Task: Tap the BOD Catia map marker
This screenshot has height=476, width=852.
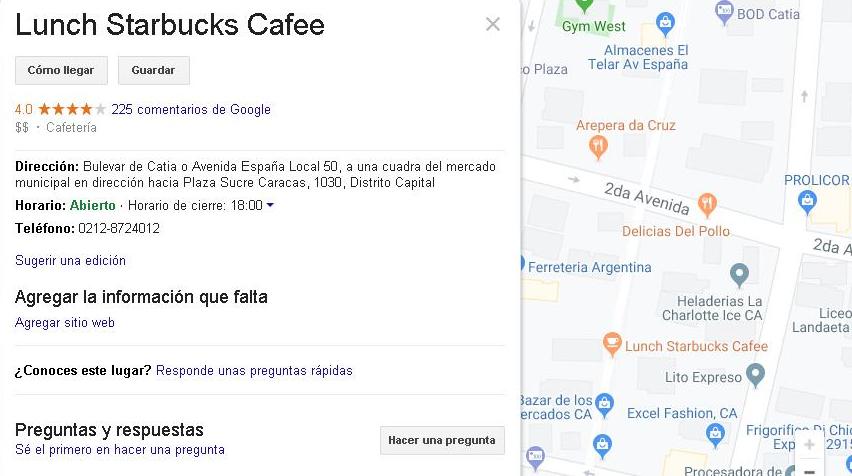Action: [x=725, y=13]
